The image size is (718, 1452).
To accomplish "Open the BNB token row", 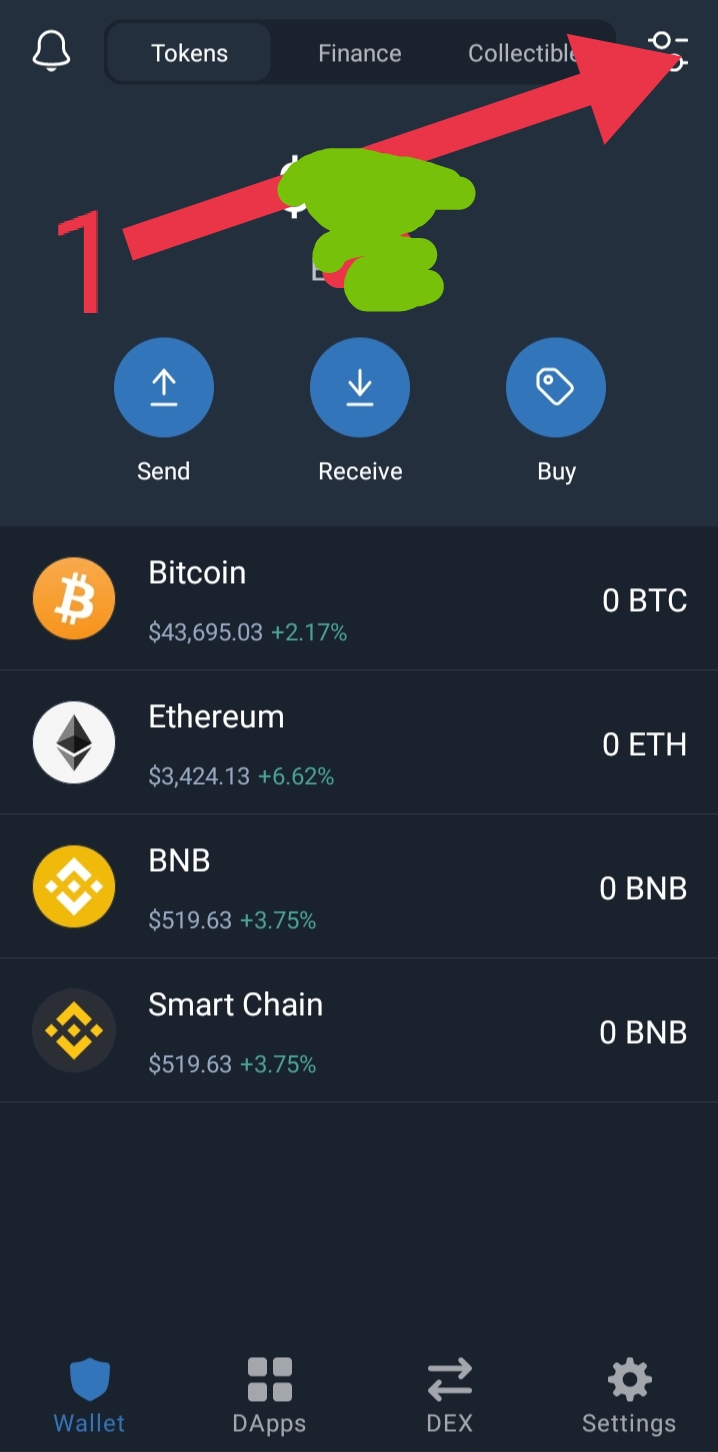I will (x=359, y=887).
